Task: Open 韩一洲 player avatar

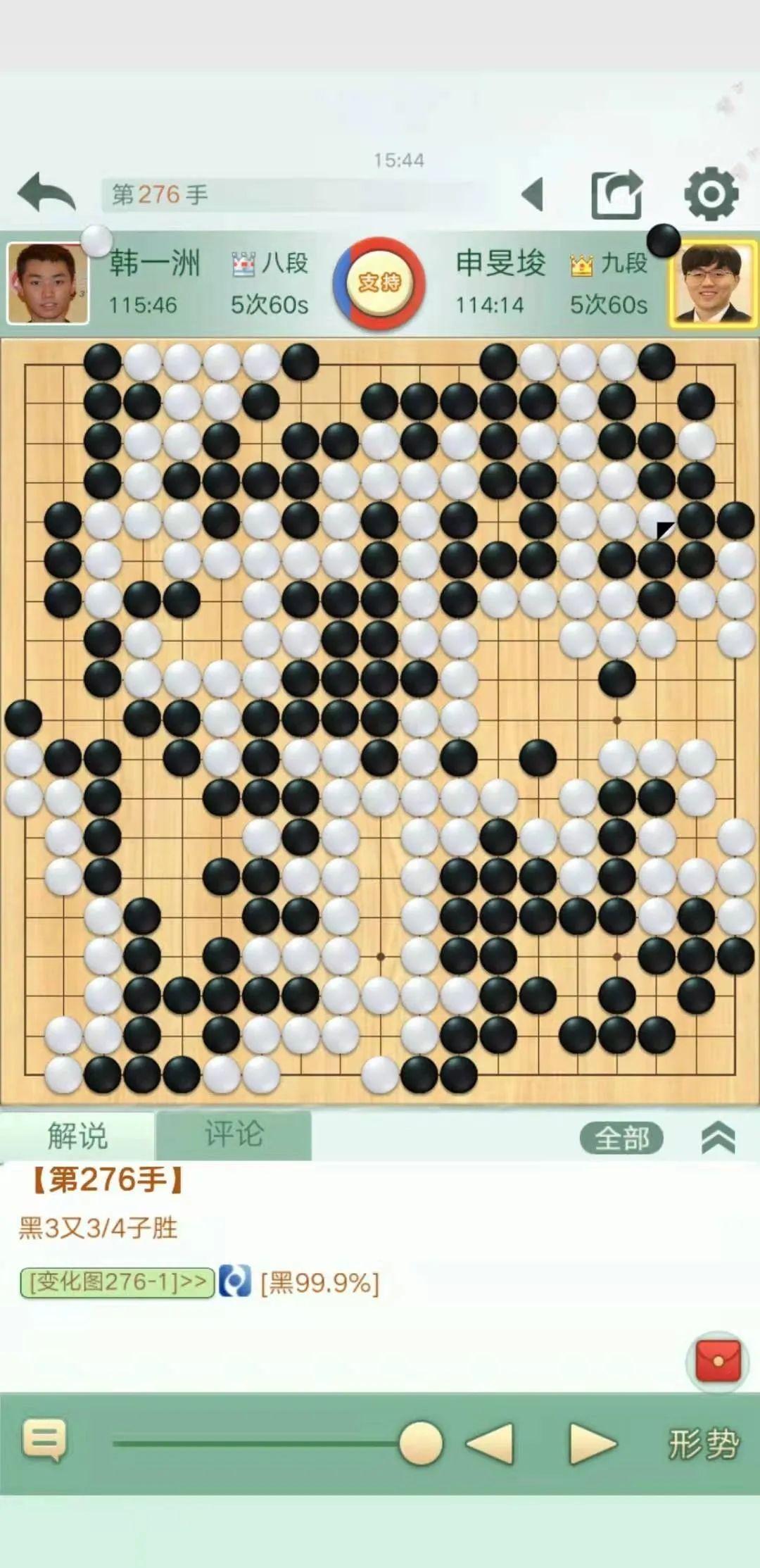Action: pyautogui.click(x=48, y=284)
